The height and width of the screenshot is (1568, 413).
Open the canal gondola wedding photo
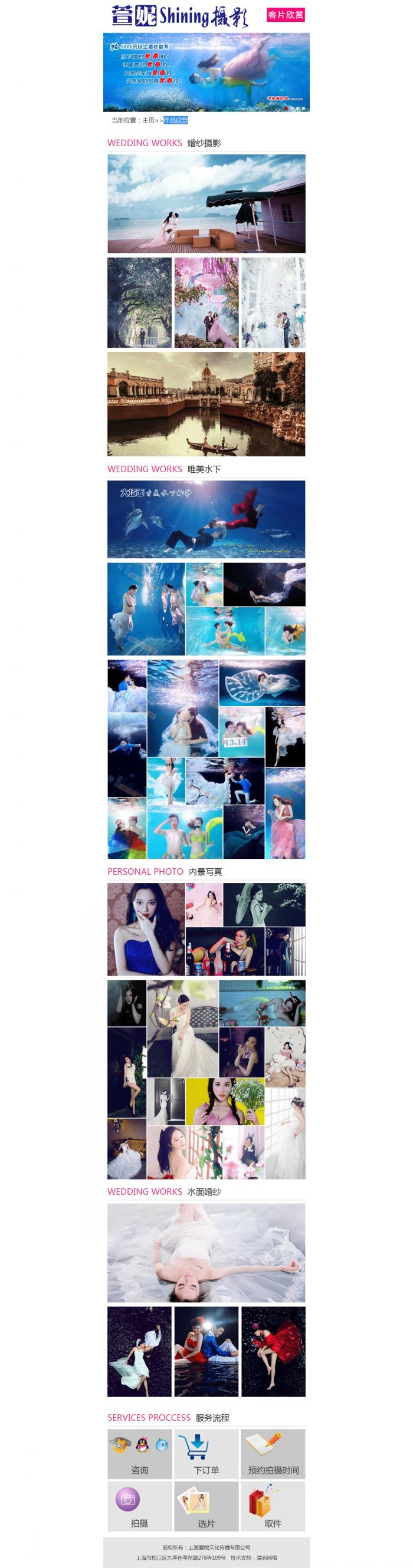click(x=206, y=404)
